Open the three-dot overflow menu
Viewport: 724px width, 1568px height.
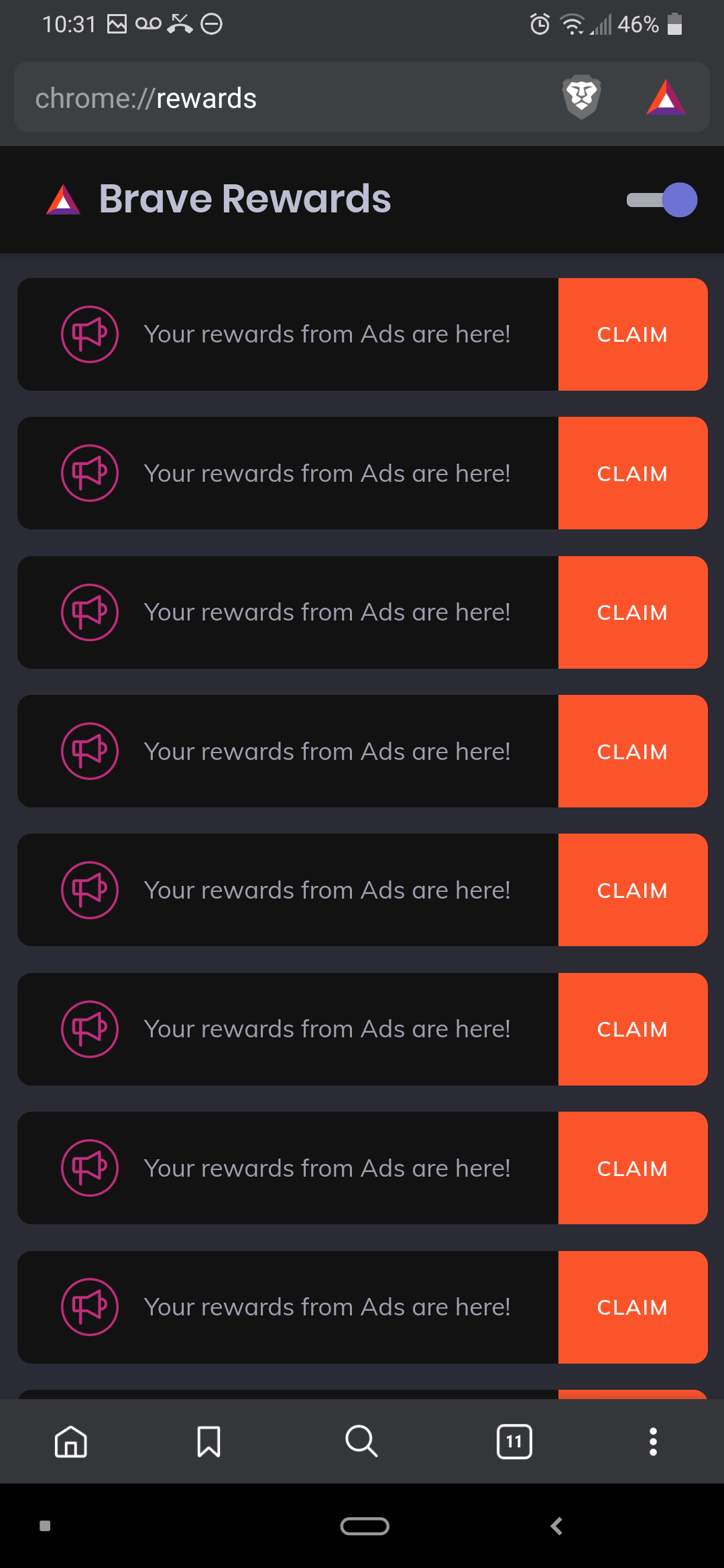(x=653, y=1441)
